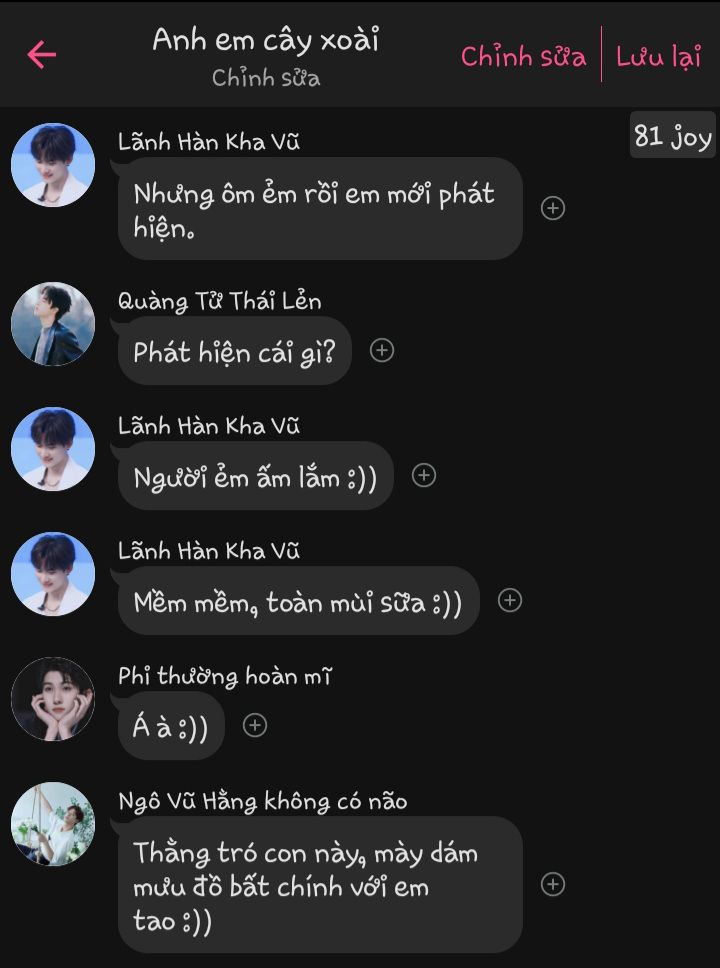Tap plus icon beside "Thằng tró con này" message
The width and height of the screenshot is (720, 968).
coord(553,884)
